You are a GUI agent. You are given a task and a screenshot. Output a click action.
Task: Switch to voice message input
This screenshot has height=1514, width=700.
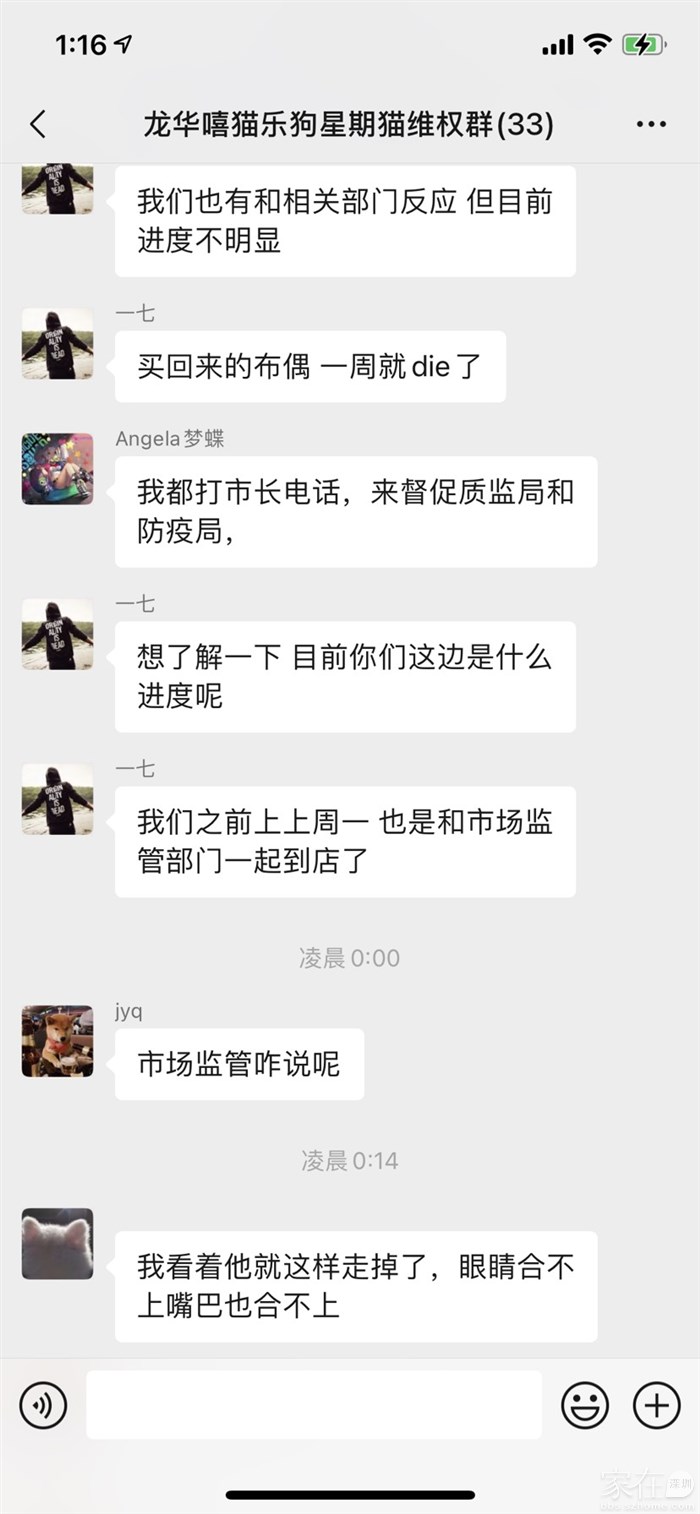tap(43, 1405)
